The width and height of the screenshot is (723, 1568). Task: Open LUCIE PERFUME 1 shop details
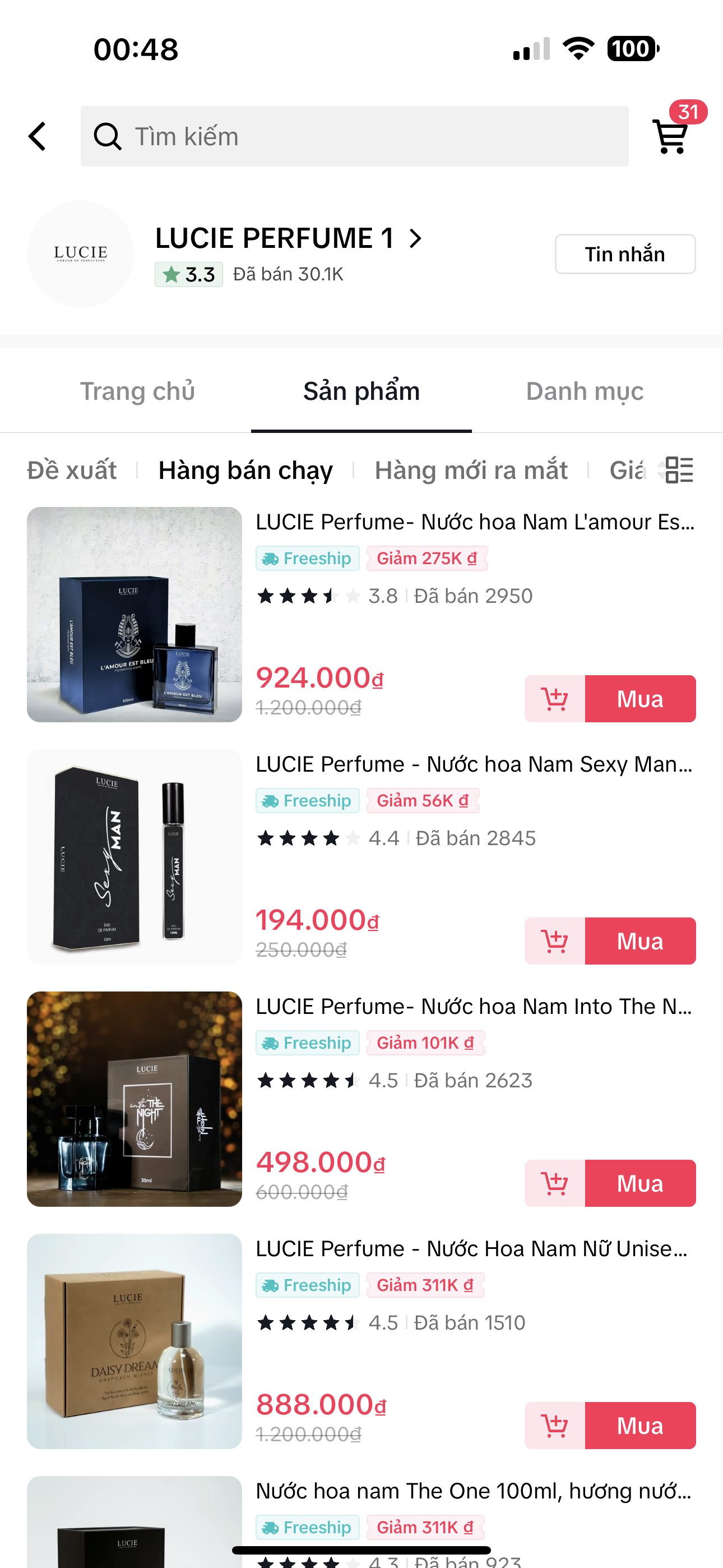(x=289, y=238)
